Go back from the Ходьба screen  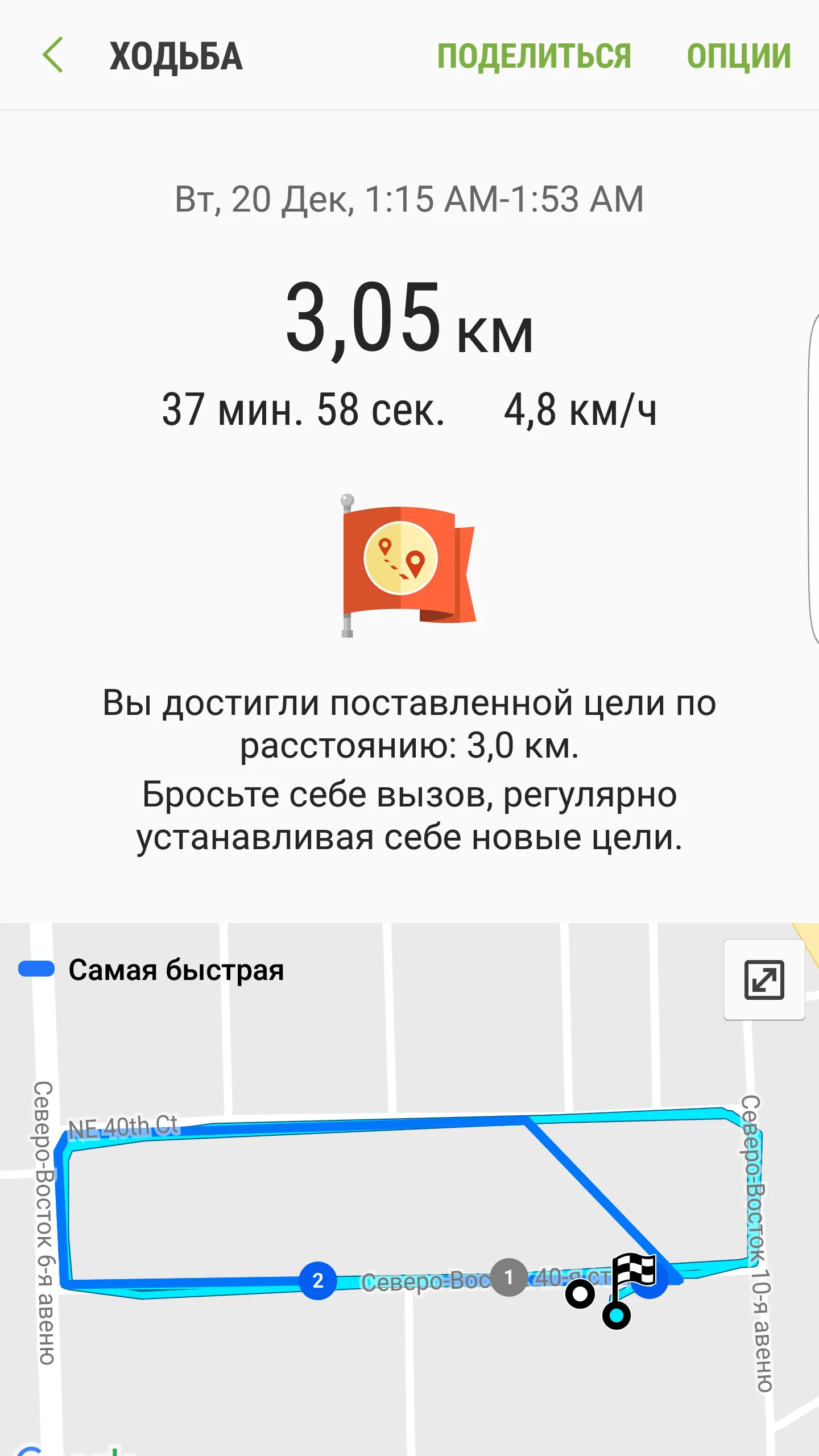point(53,56)
